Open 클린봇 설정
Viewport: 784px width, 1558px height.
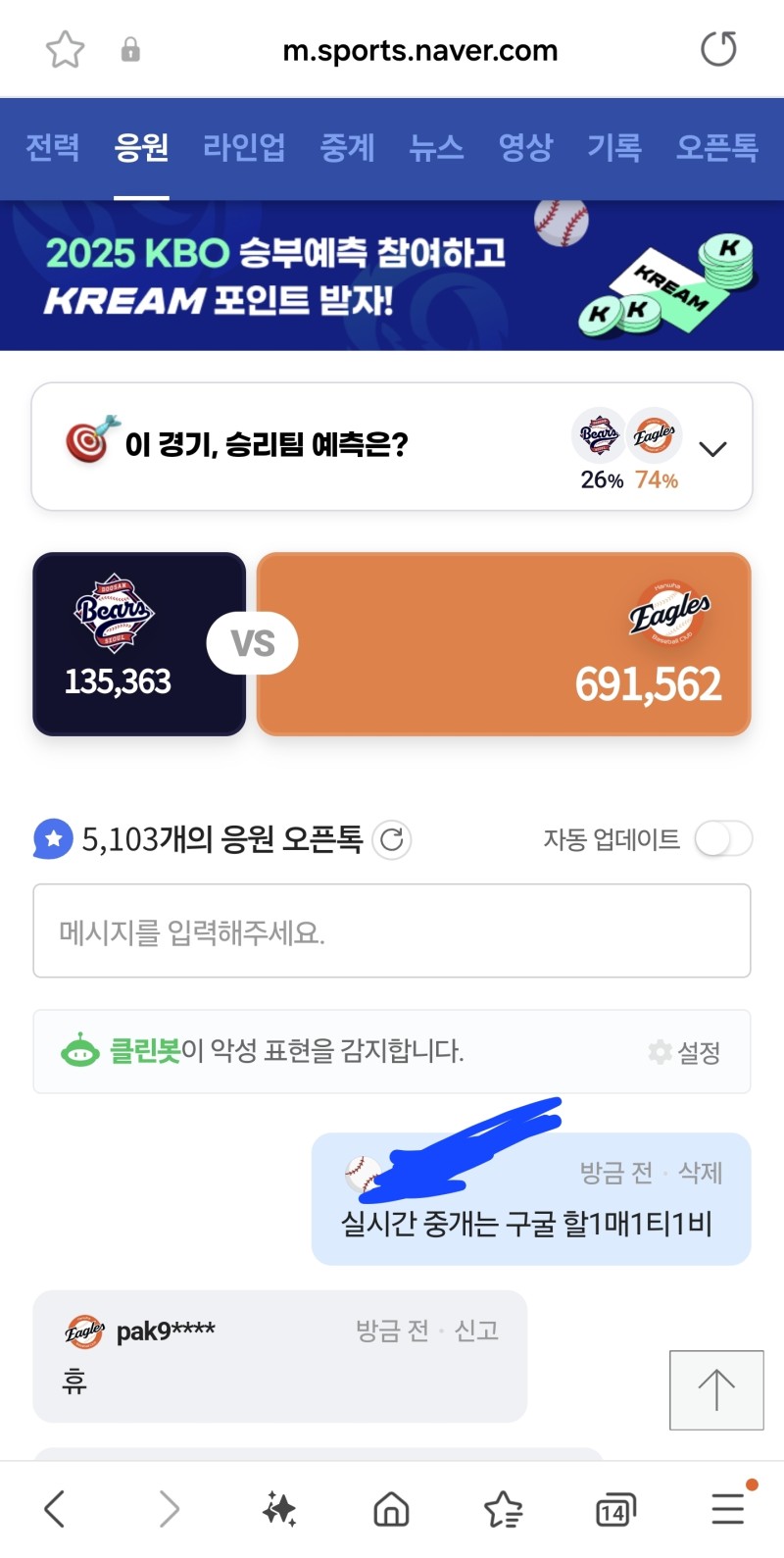[686, 1052]
